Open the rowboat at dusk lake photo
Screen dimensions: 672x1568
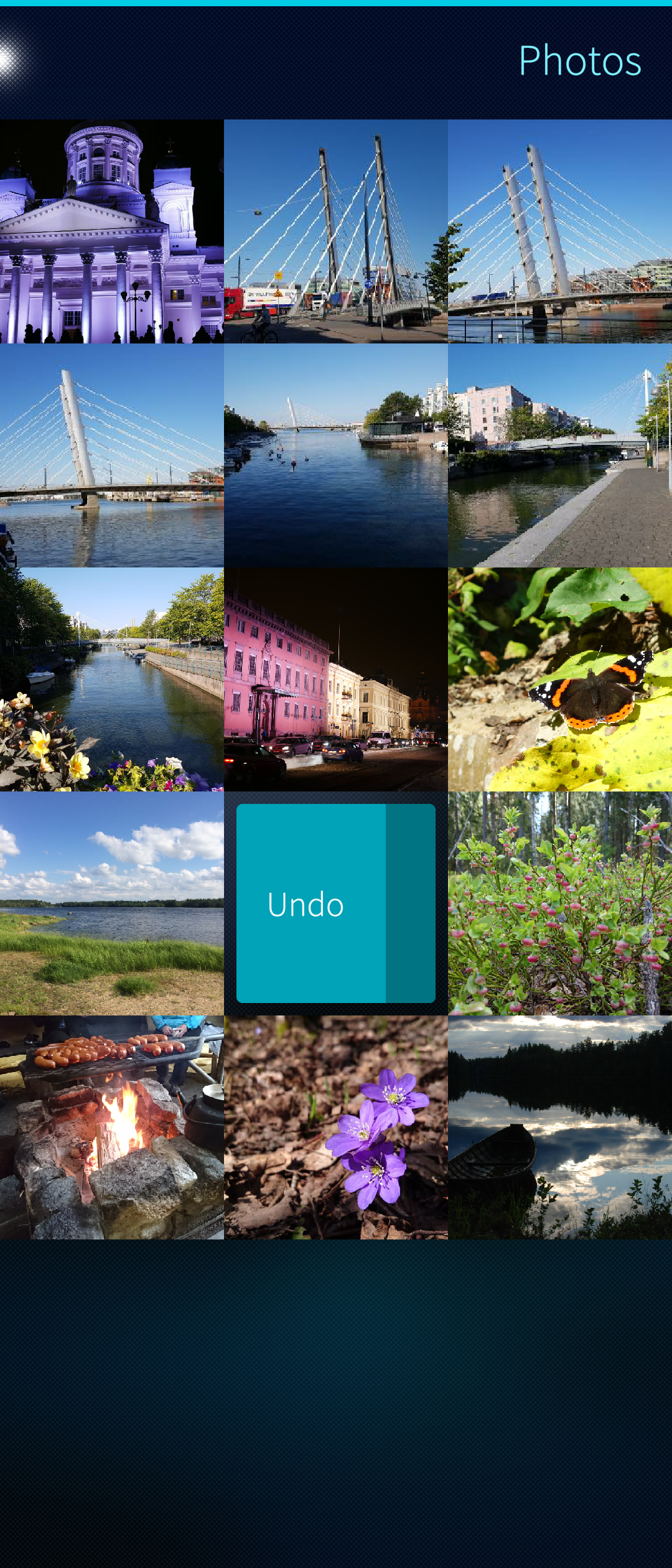tap(560, 1127)
